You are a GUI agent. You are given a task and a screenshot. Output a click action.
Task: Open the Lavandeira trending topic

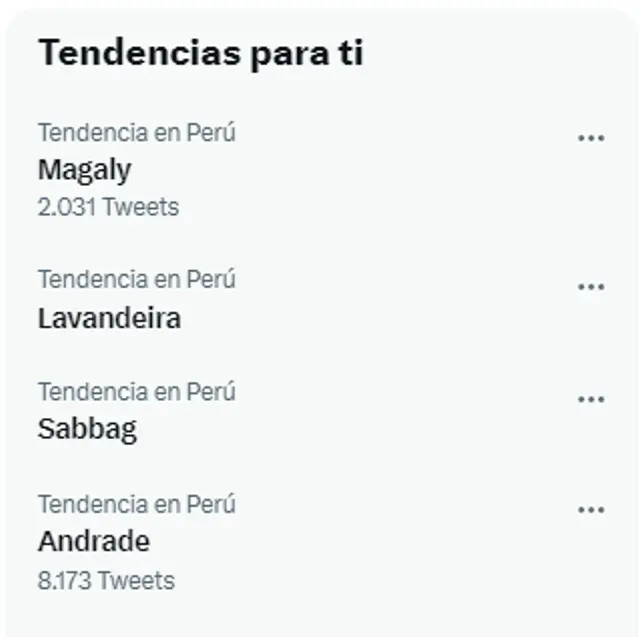pos(109,318)
